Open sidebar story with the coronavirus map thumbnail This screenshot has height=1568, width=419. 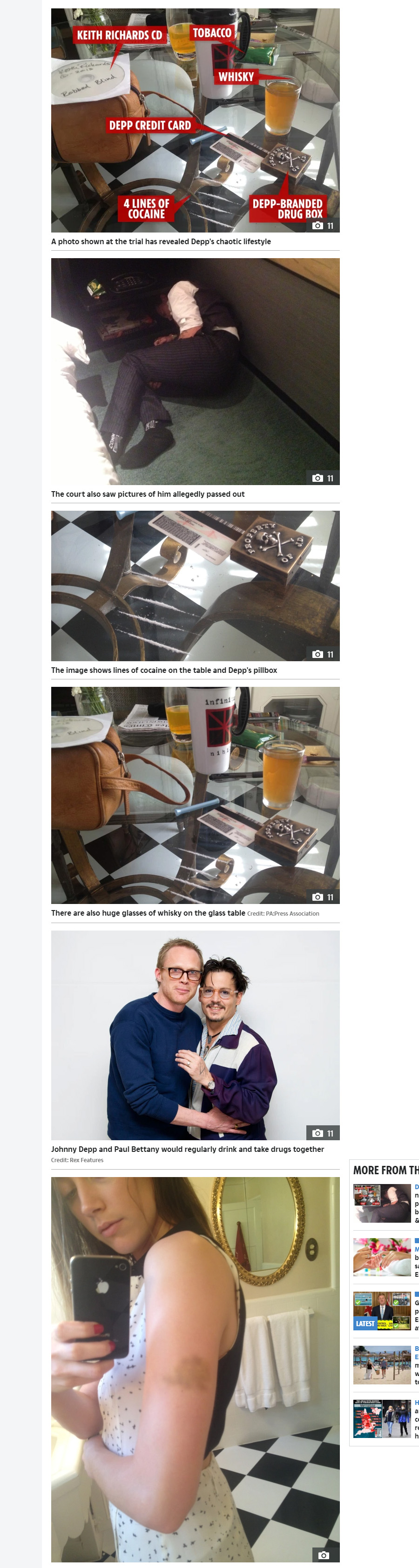[x=382, y=1418]
